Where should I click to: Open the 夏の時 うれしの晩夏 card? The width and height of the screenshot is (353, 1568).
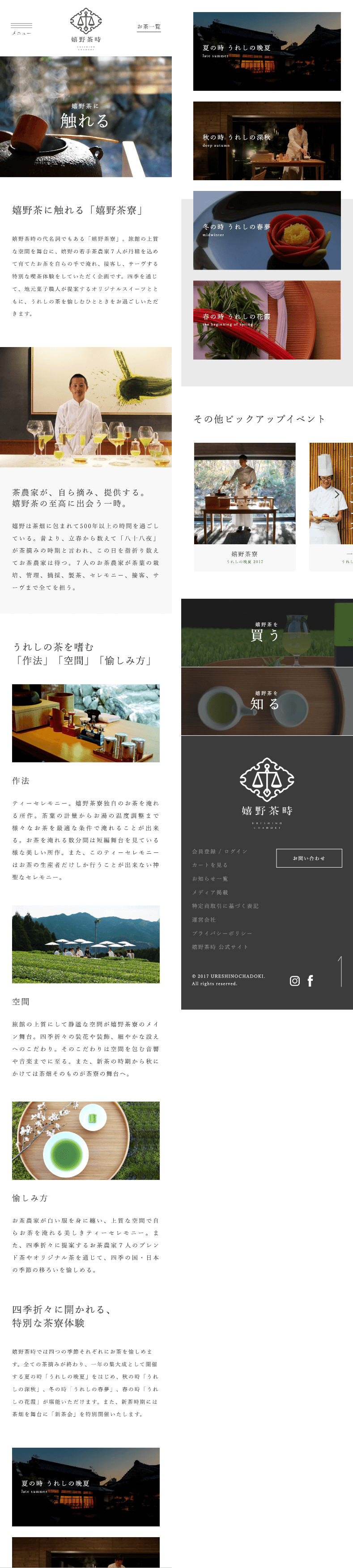pos(267,52)
